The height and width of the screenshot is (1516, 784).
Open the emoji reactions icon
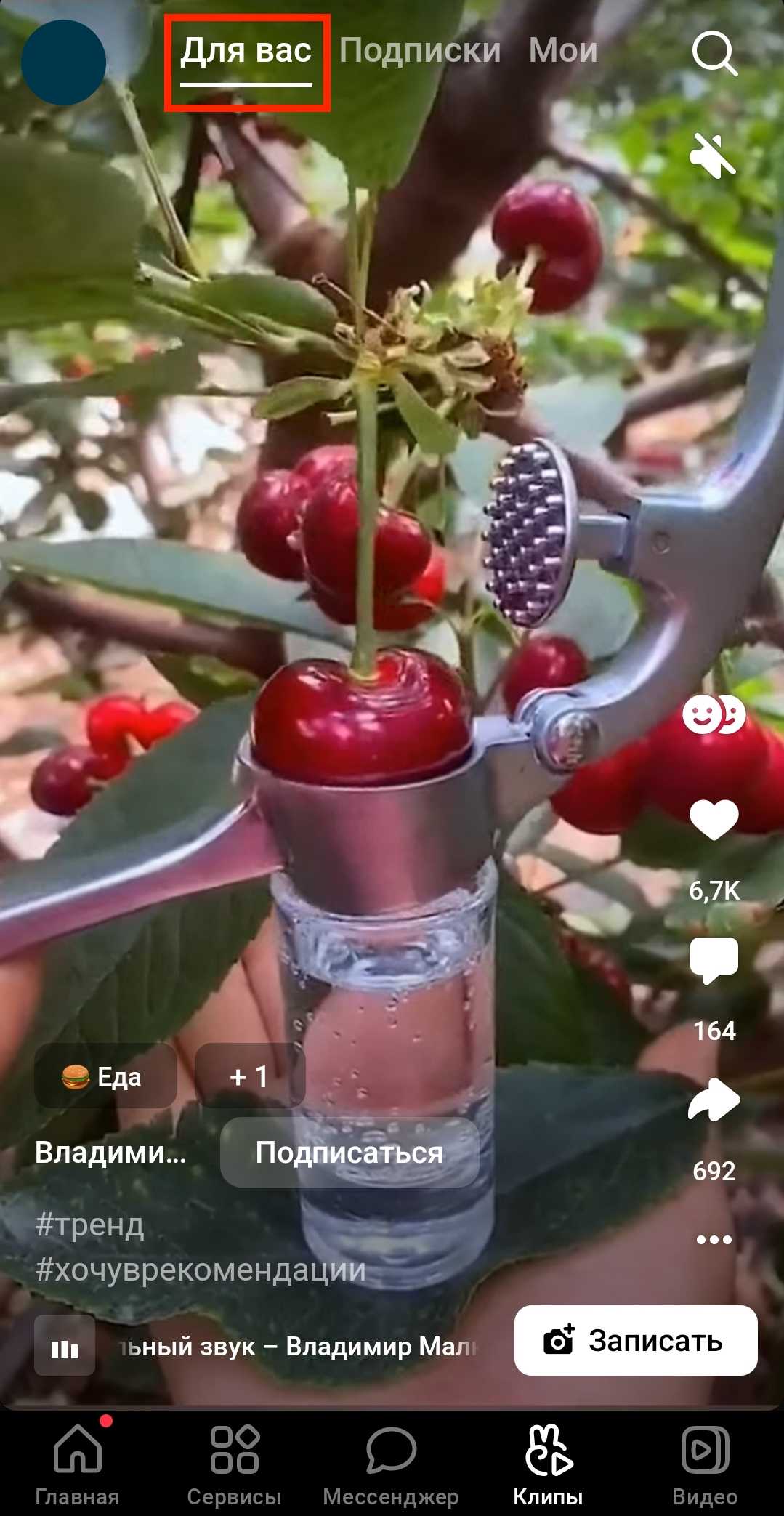point(714,715)
